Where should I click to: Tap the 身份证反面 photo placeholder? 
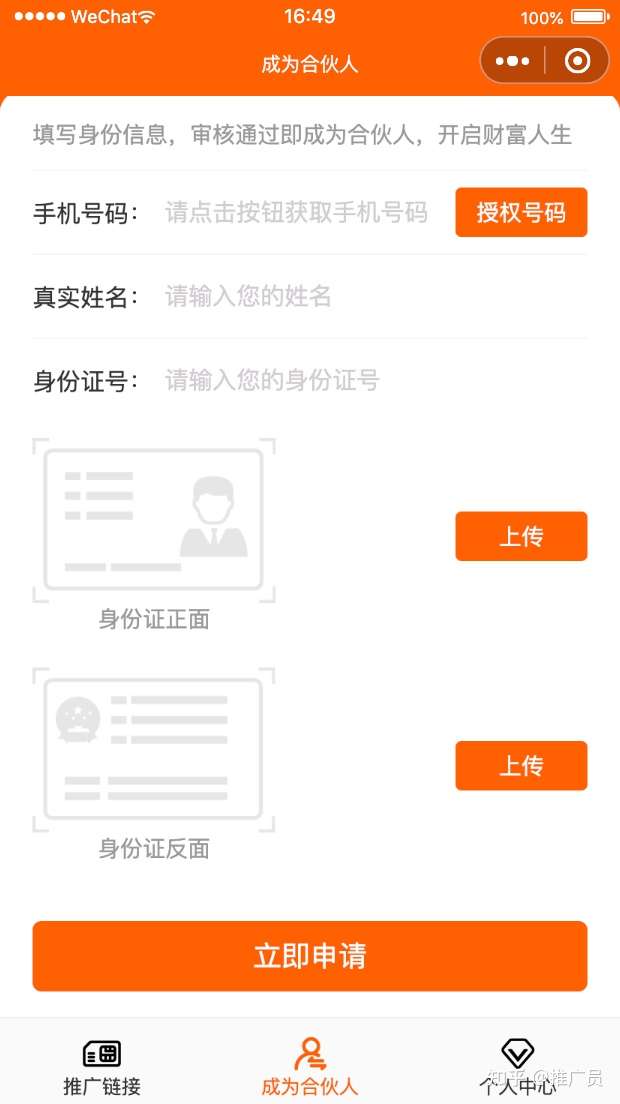[154, 750]
